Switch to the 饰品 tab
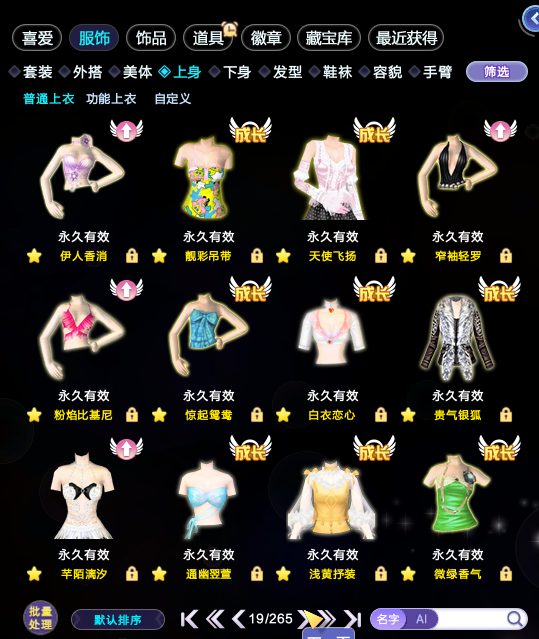Viewport: 539px width, 639px height. (151, 38)
